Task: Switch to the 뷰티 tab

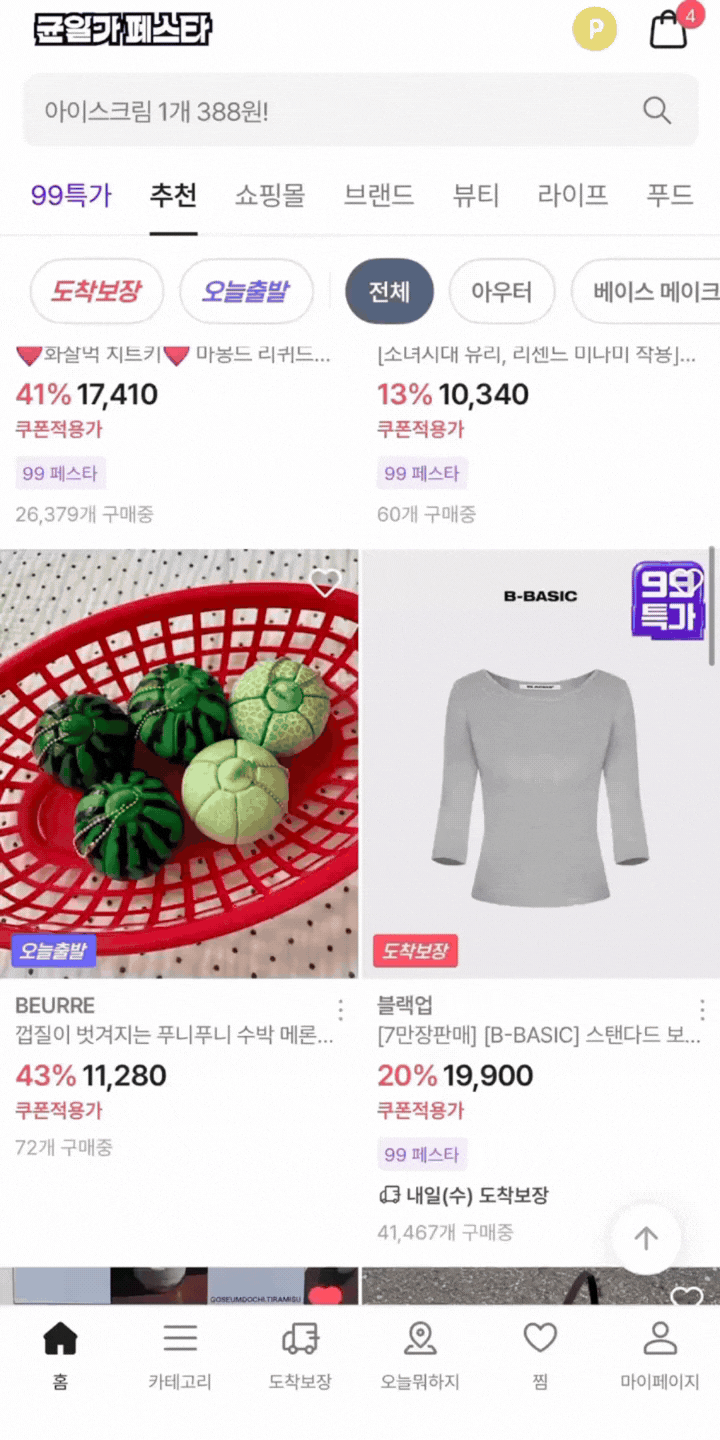Action: click(x=476, y=194)
